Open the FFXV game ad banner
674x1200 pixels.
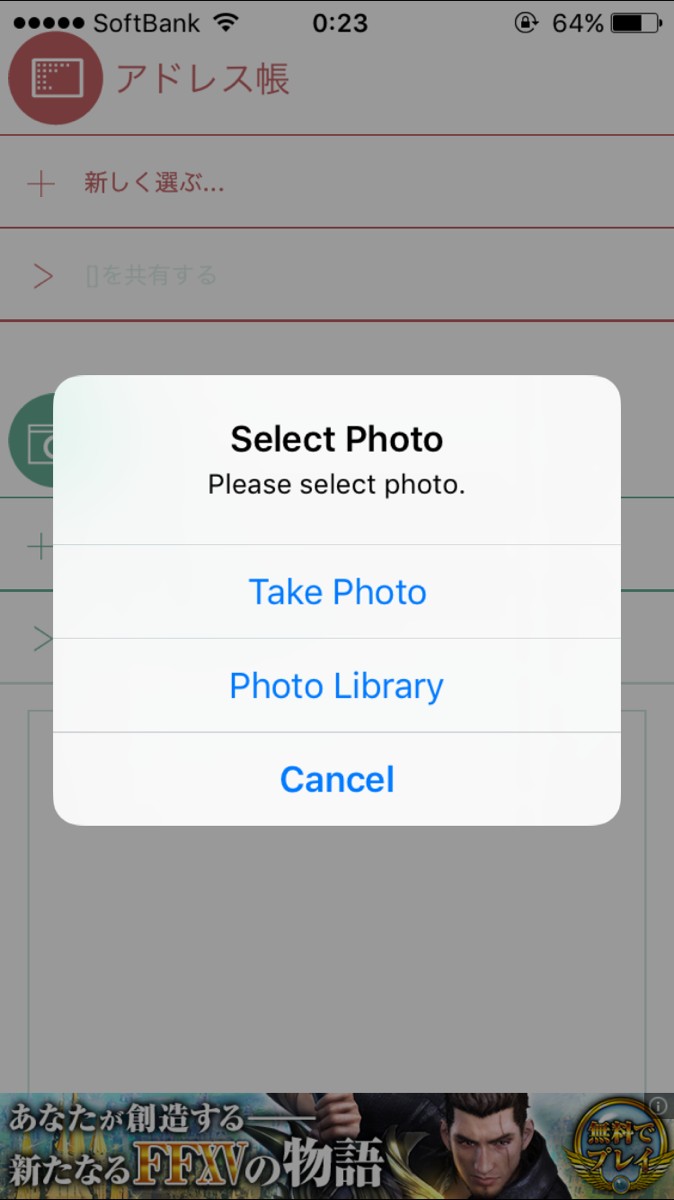(337, 1146)
